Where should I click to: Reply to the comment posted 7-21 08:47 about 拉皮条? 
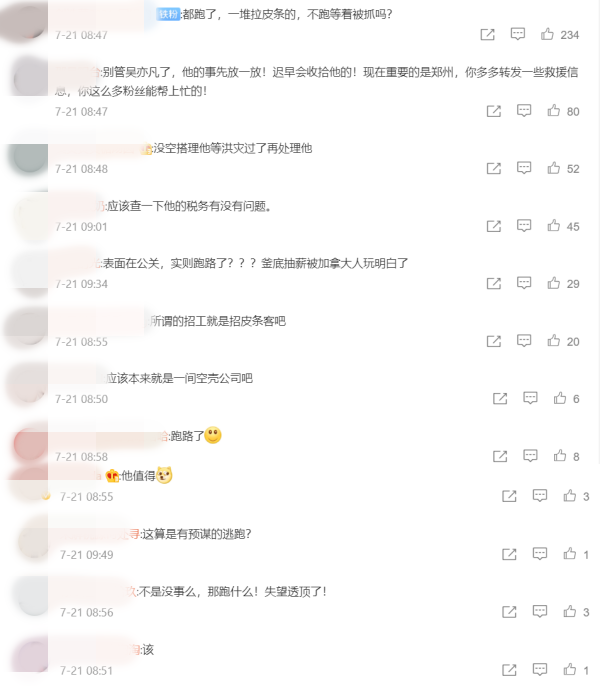[x=518, y=34]
